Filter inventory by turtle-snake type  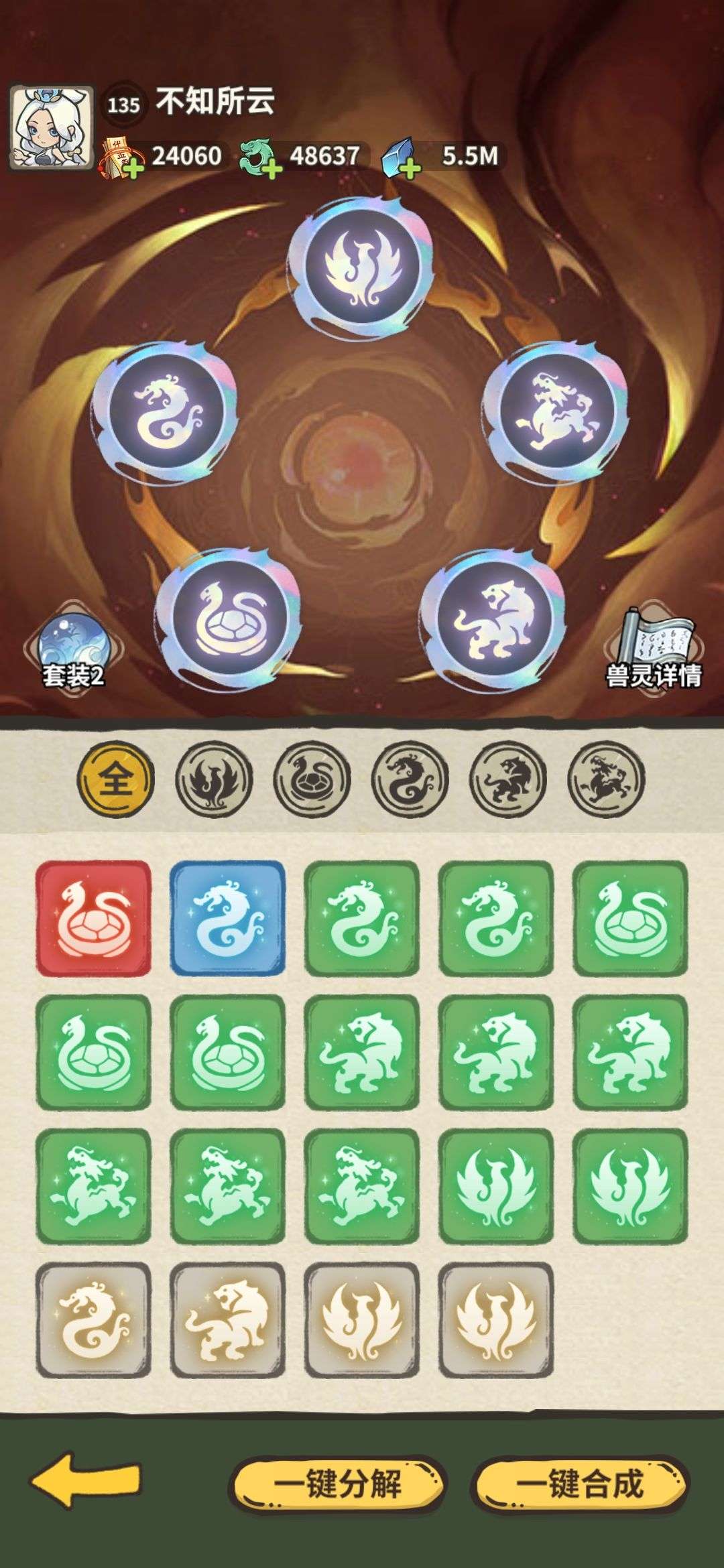coord(312,779)
